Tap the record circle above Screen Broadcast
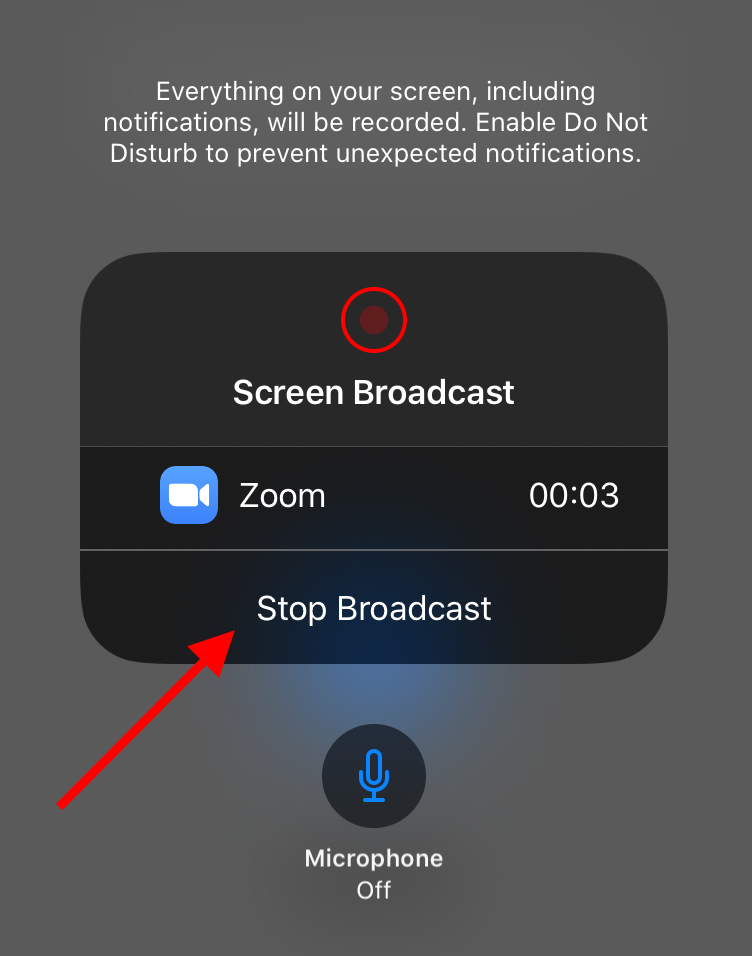This screenshot has height=956, width=752. point(374,320)
